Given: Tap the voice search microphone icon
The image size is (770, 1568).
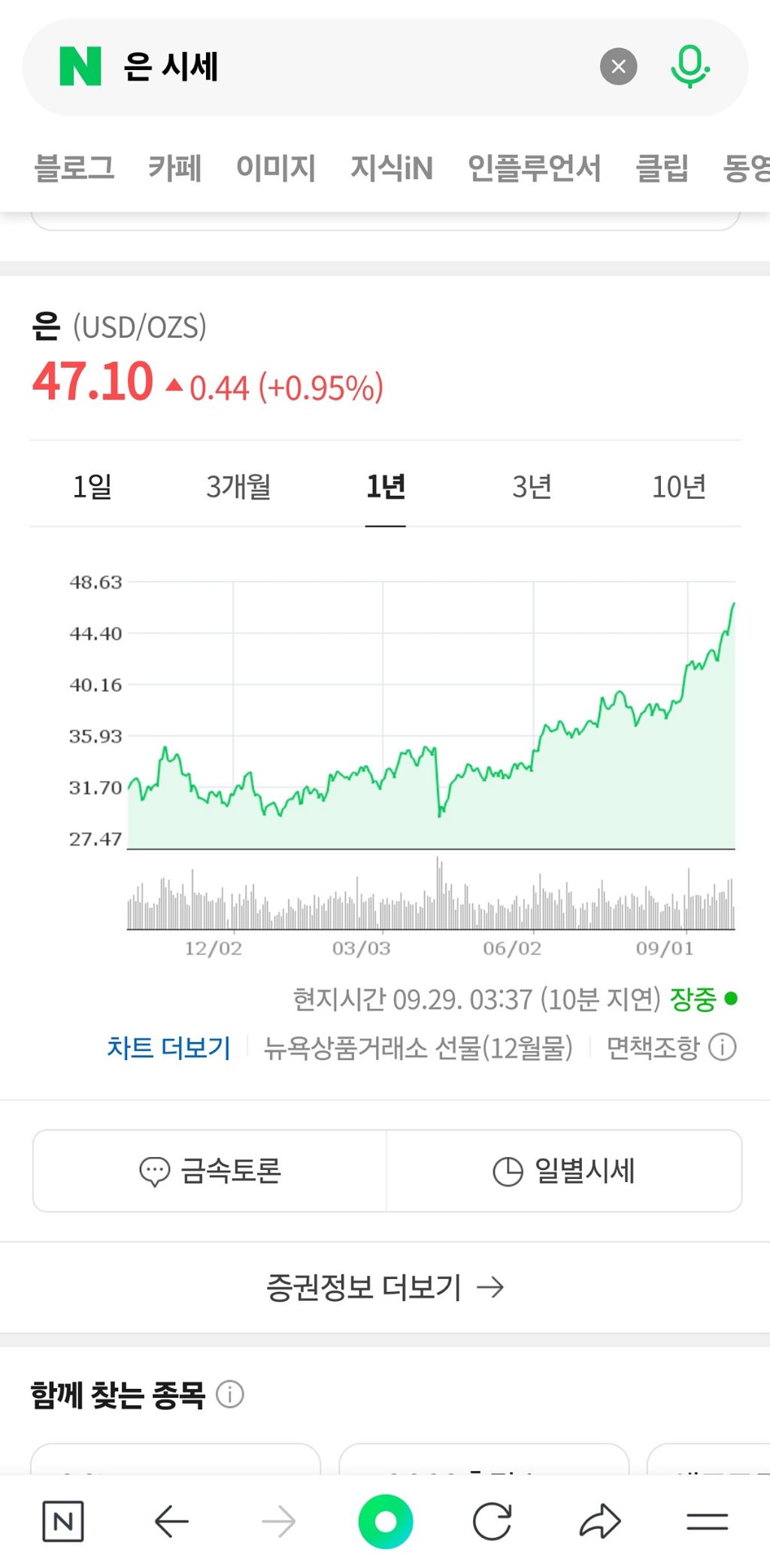Looking at the screenshot, I should 690,65.
